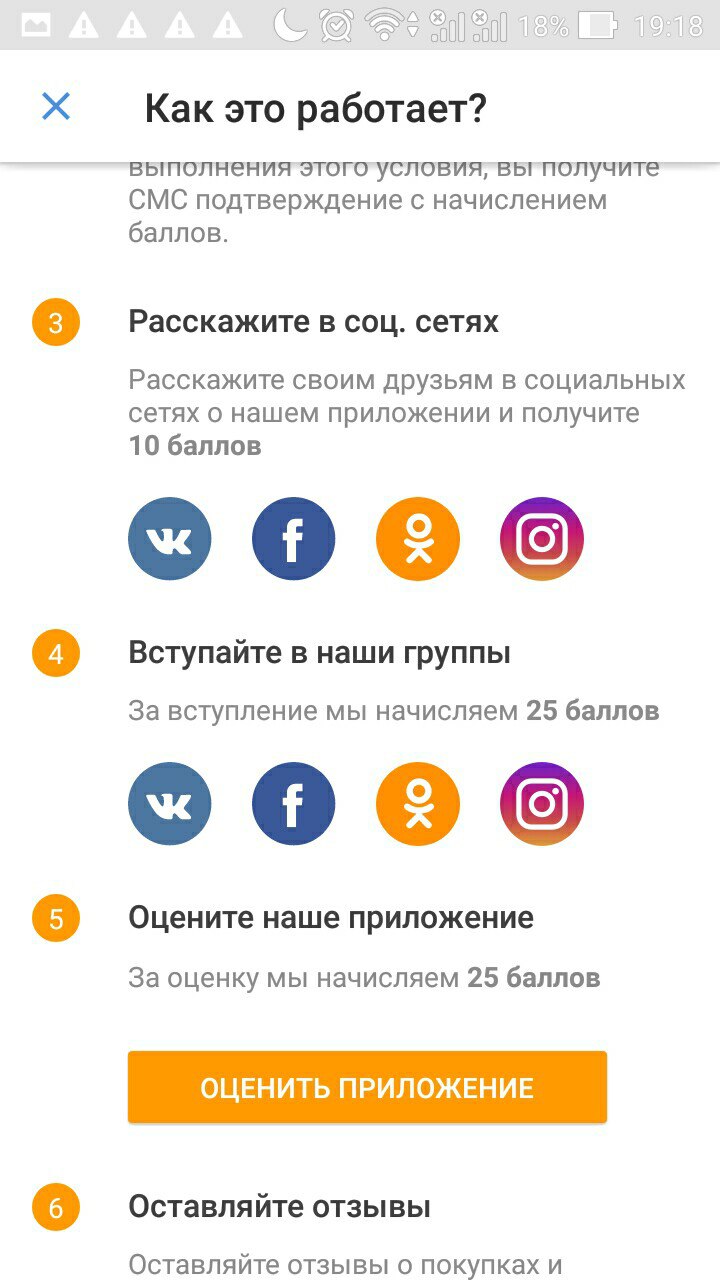
Task: Join the Odnoklassniki group under 'Вступайте в наши группы'
Action: [x=417, y=804]
